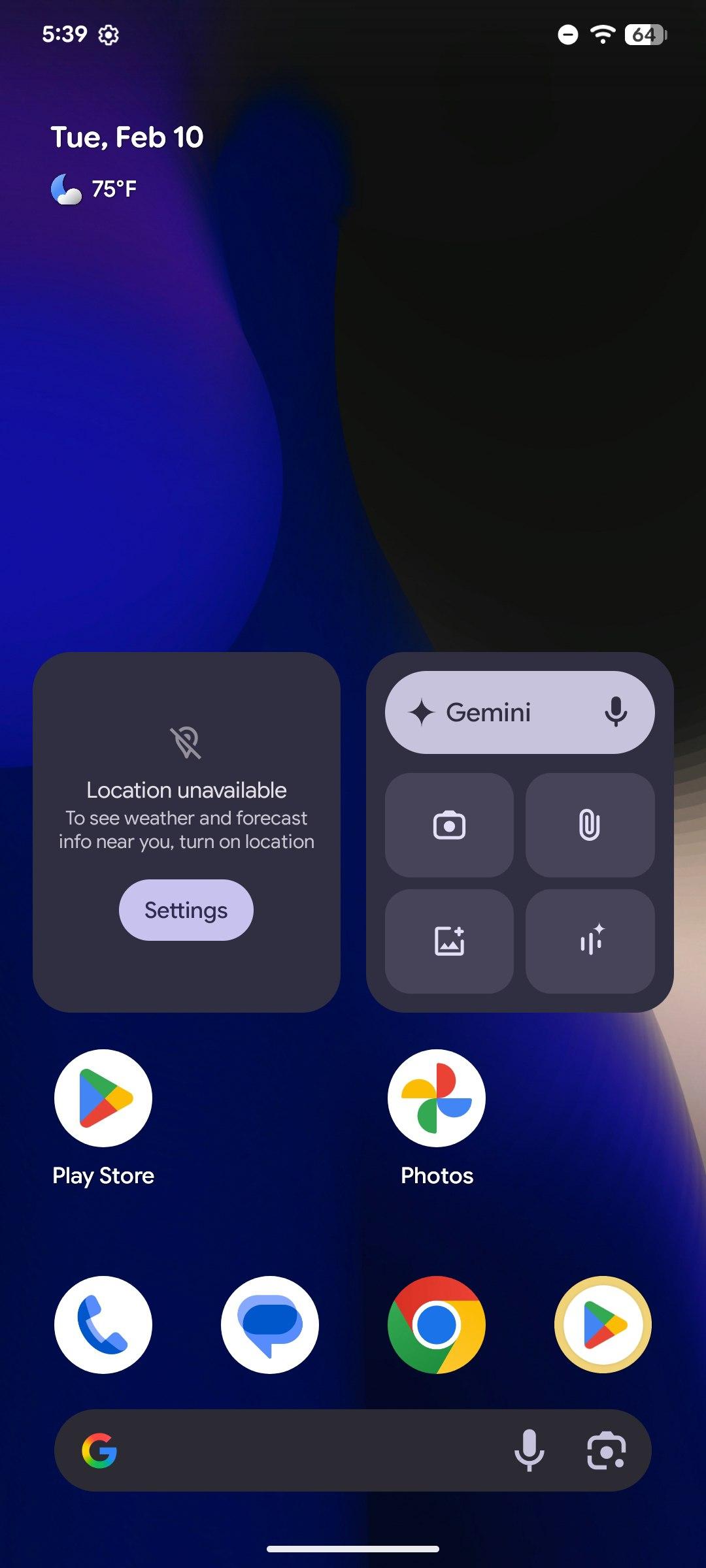Viewport: 706px width, 1568px height.
Task: Open the date widget showing Tue, Feb 10
Action: pos(127,137)
